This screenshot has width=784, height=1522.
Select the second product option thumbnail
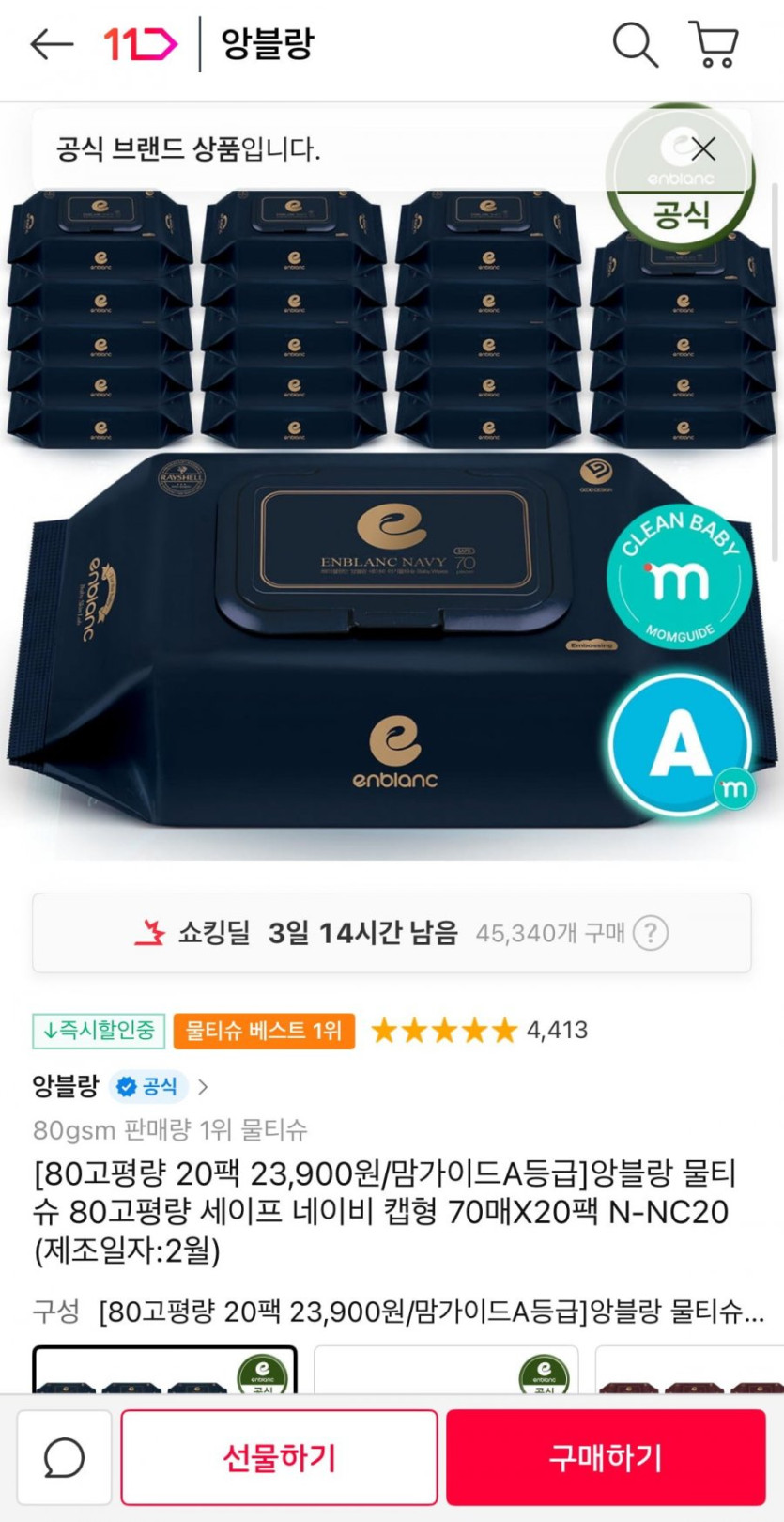point(446,1370)
